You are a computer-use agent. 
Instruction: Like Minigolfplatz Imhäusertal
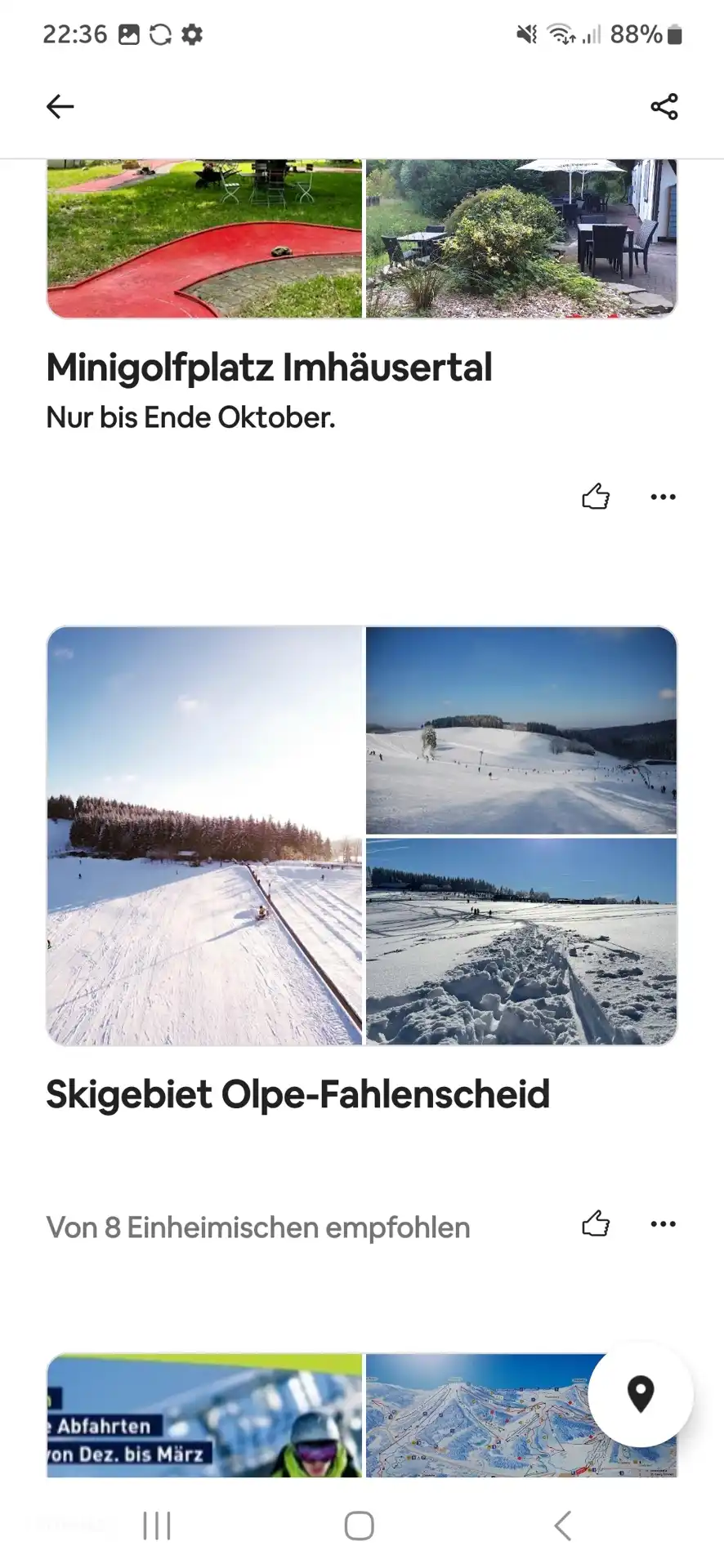pyautogui.click(x=596, y=497)
